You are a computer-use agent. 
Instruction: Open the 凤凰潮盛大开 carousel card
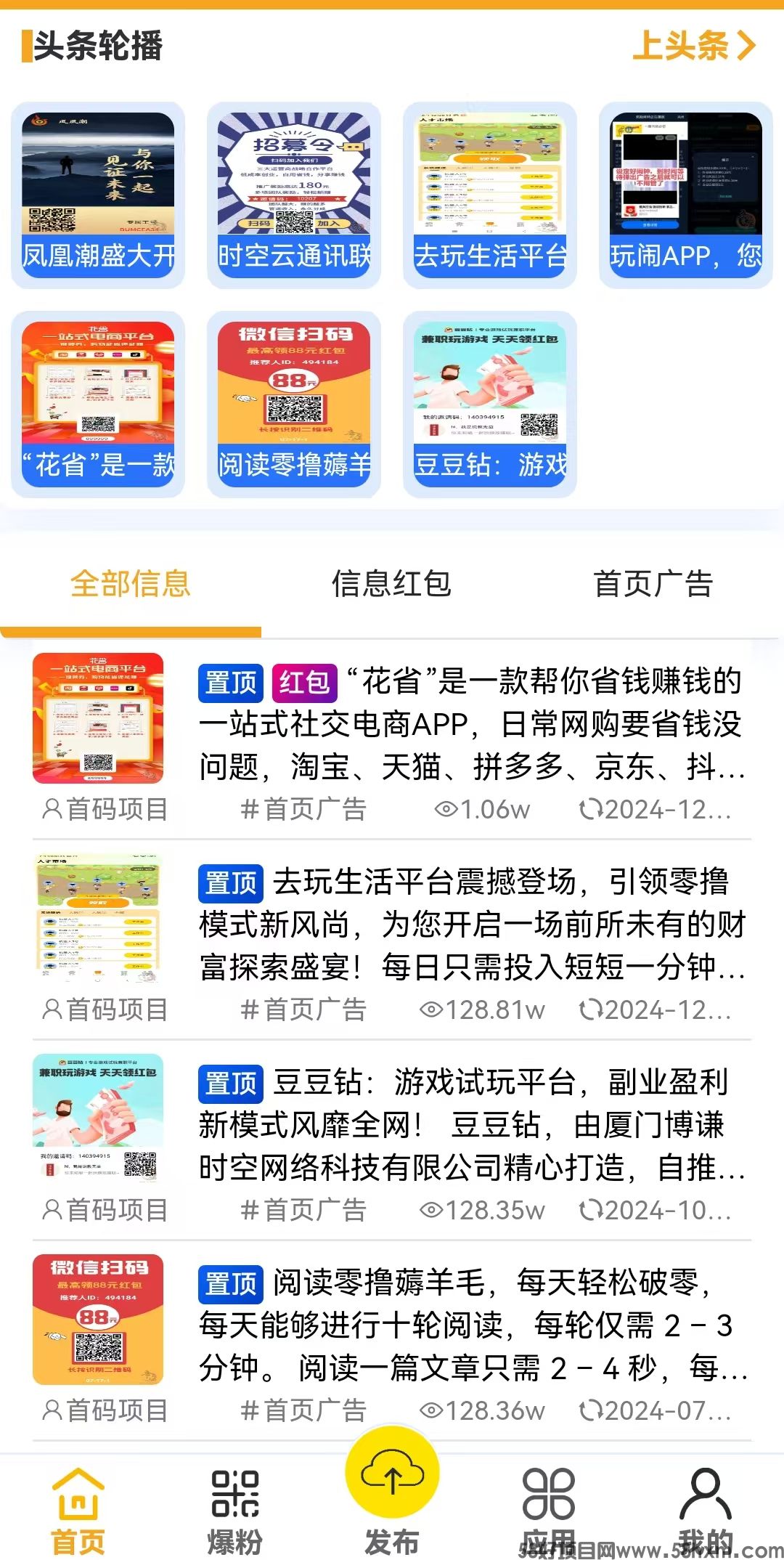pyautogui.click(x=98, y=195)
